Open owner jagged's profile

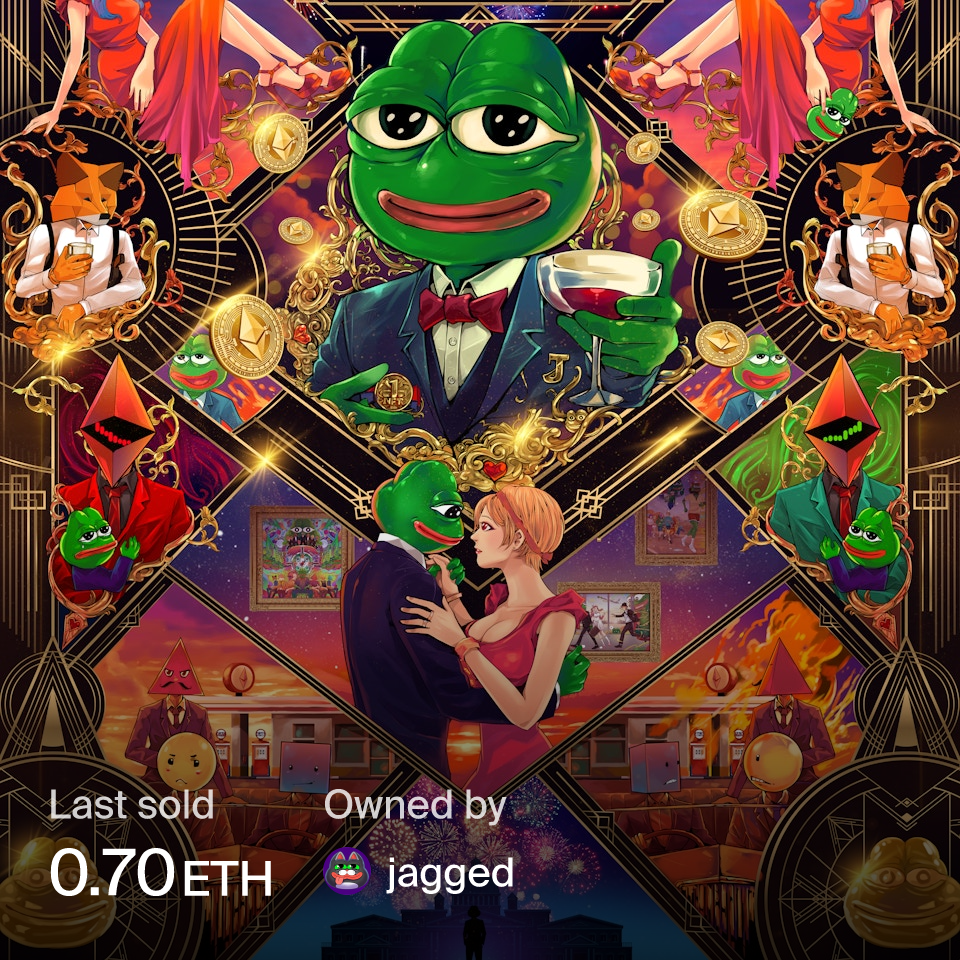[x=449, y=873]
